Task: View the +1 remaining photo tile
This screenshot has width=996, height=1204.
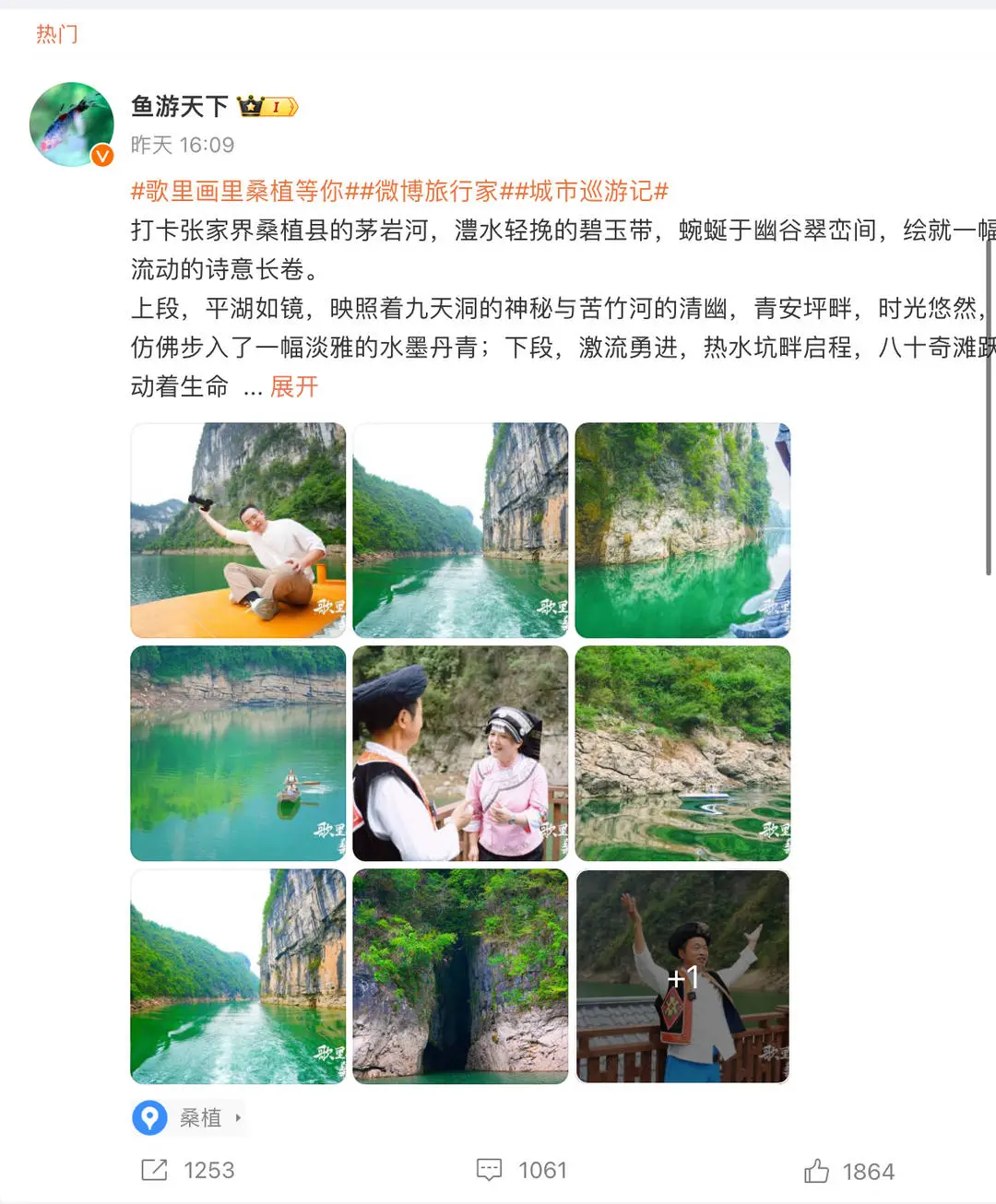Action: click(x=682, y=976)
